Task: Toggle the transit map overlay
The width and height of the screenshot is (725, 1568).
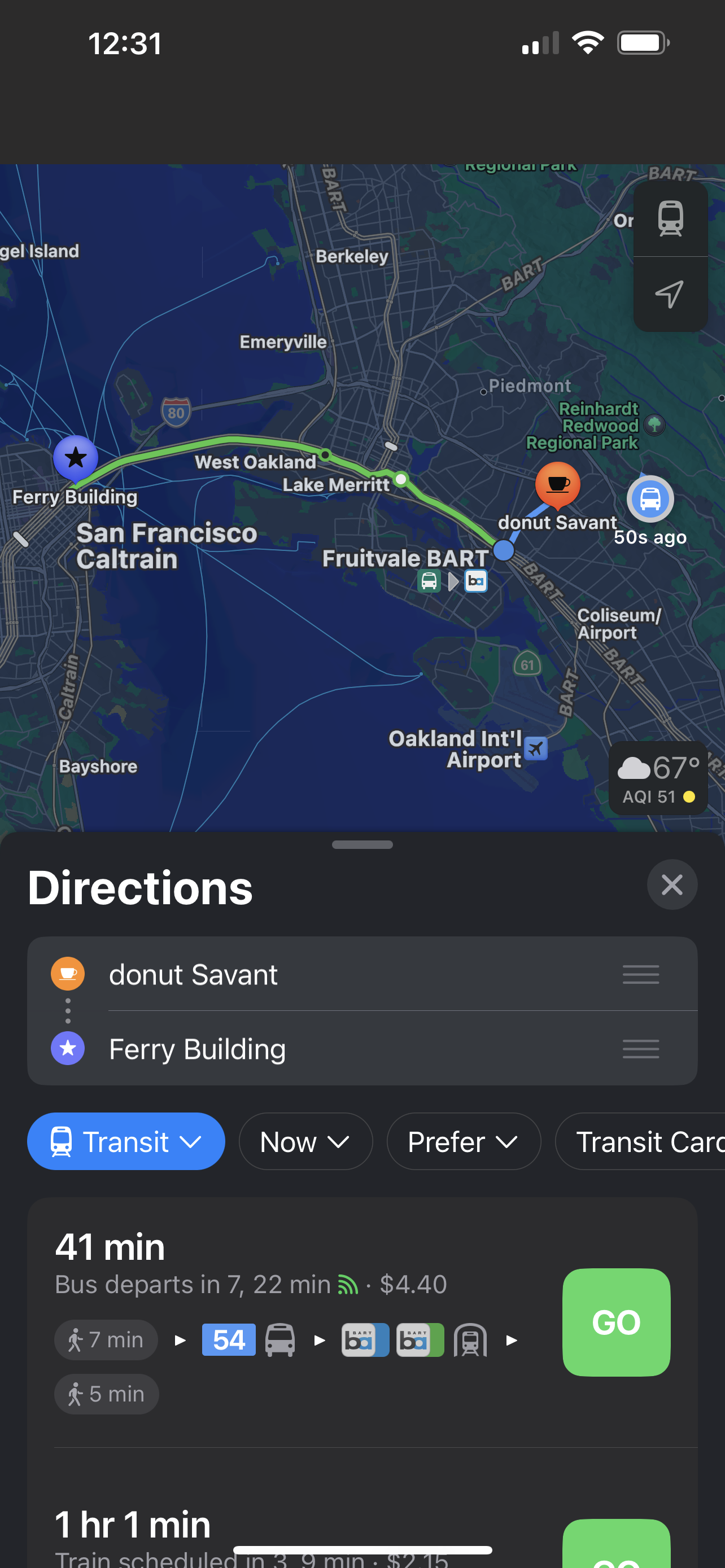Action: pos(670,219)
